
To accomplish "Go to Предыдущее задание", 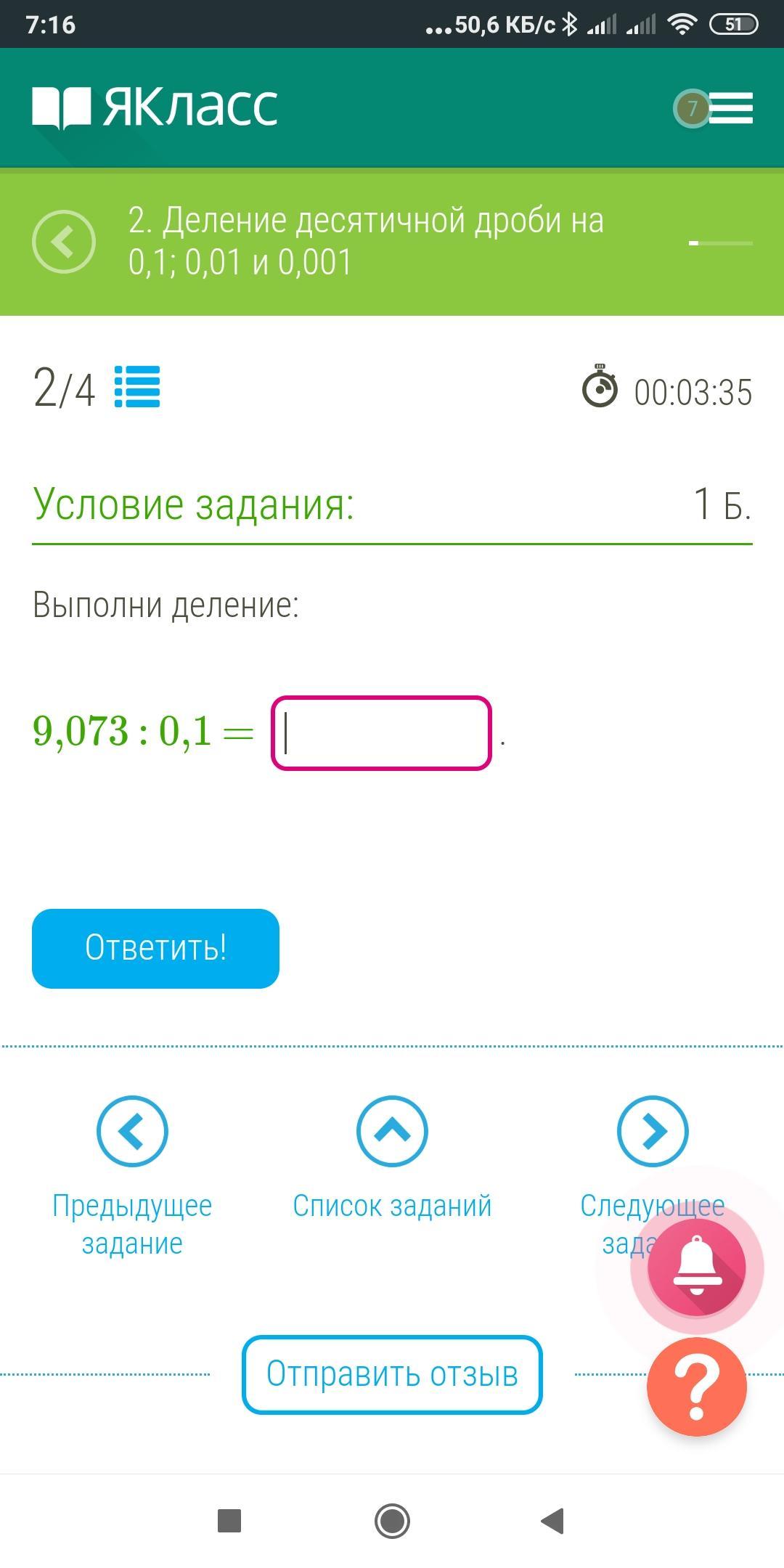I will point(132,1132).
